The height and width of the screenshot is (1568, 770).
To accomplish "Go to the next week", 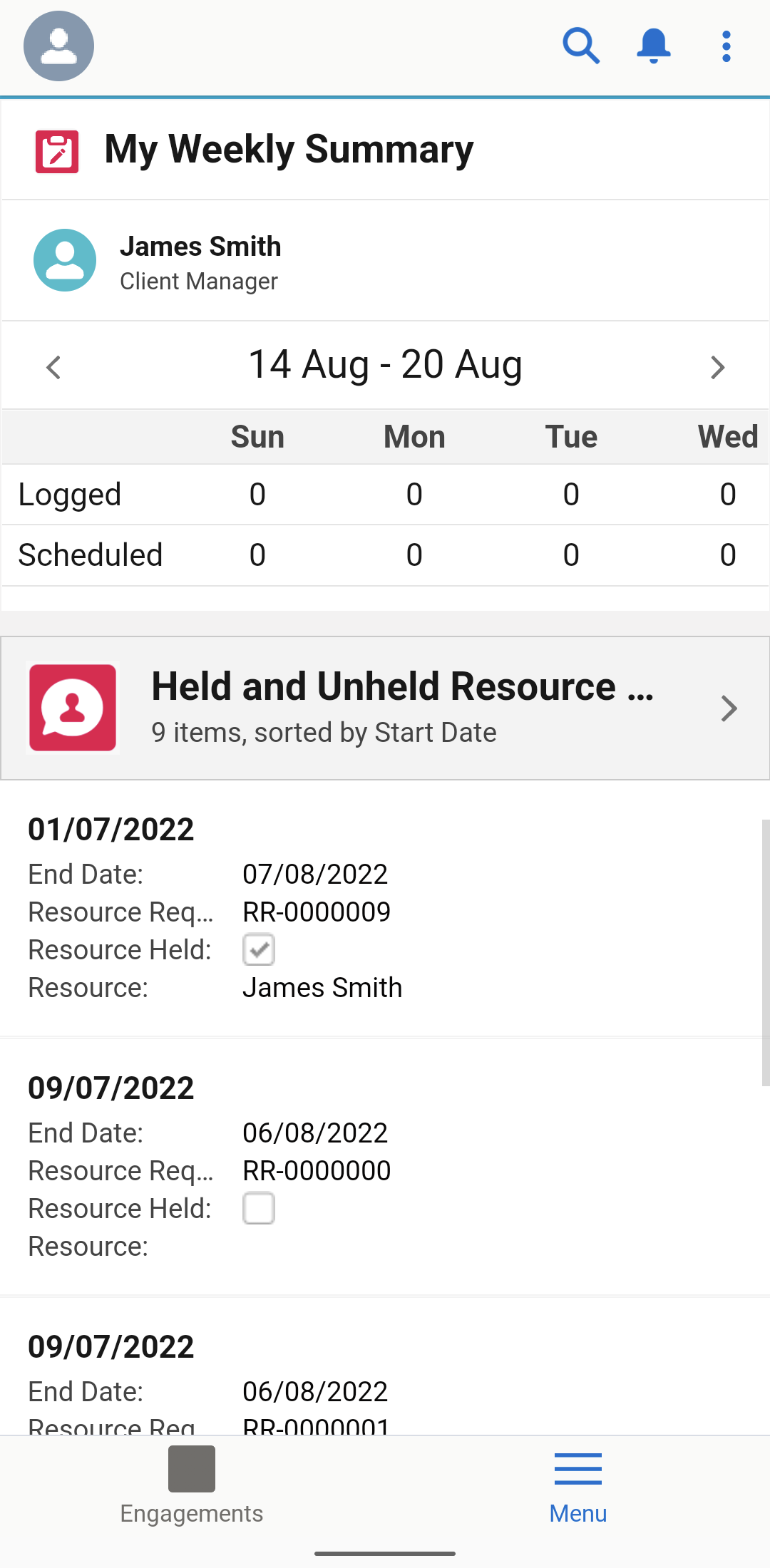I will [x=717, y=368].
